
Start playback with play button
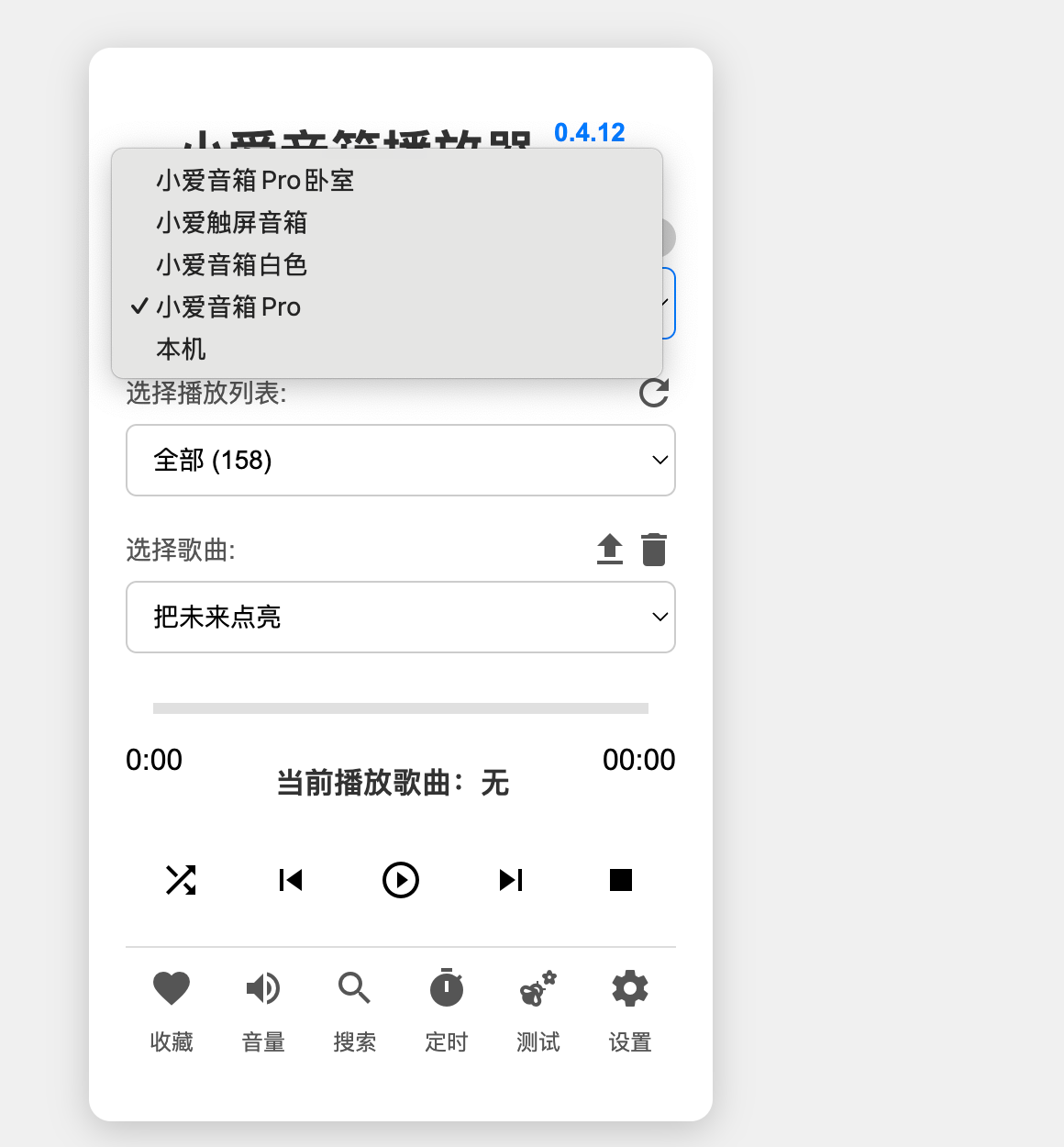(x=401, y=880)
